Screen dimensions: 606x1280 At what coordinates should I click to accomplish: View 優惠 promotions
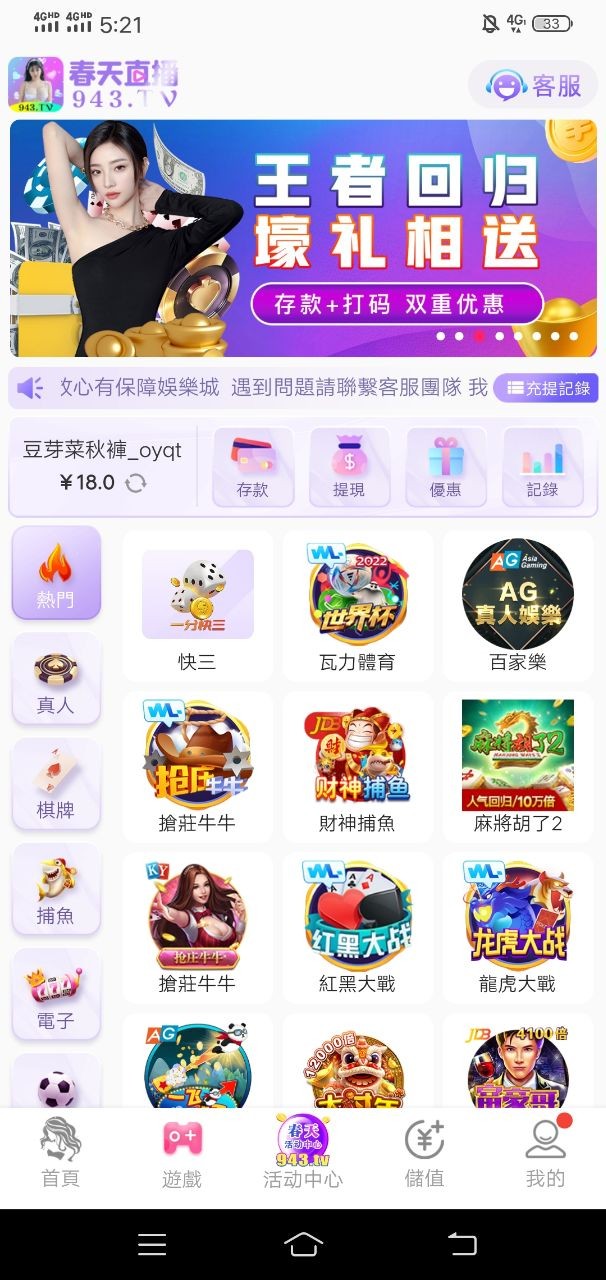click(x=445, y=467)
